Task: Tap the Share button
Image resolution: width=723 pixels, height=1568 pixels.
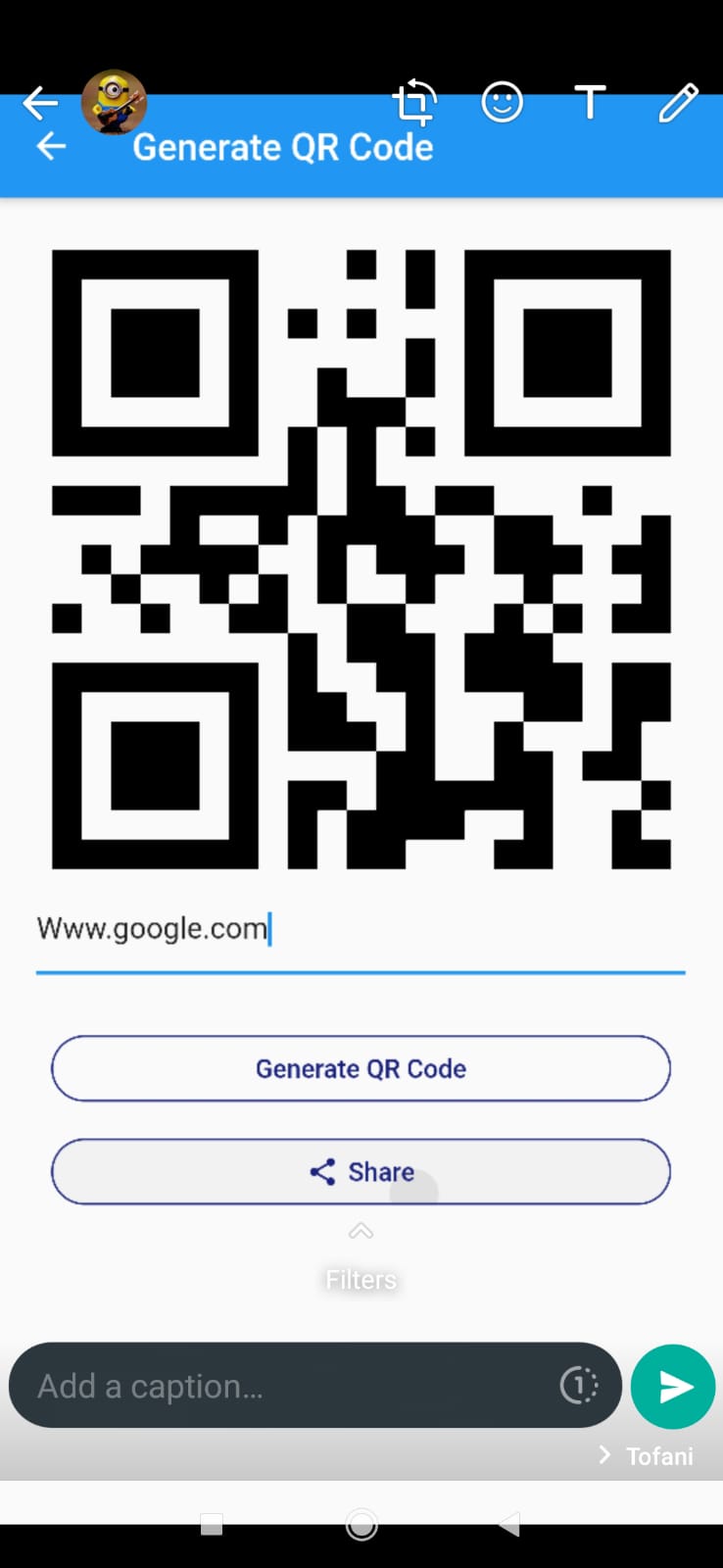Action: pyautogui.click(x=361, y=1171)
